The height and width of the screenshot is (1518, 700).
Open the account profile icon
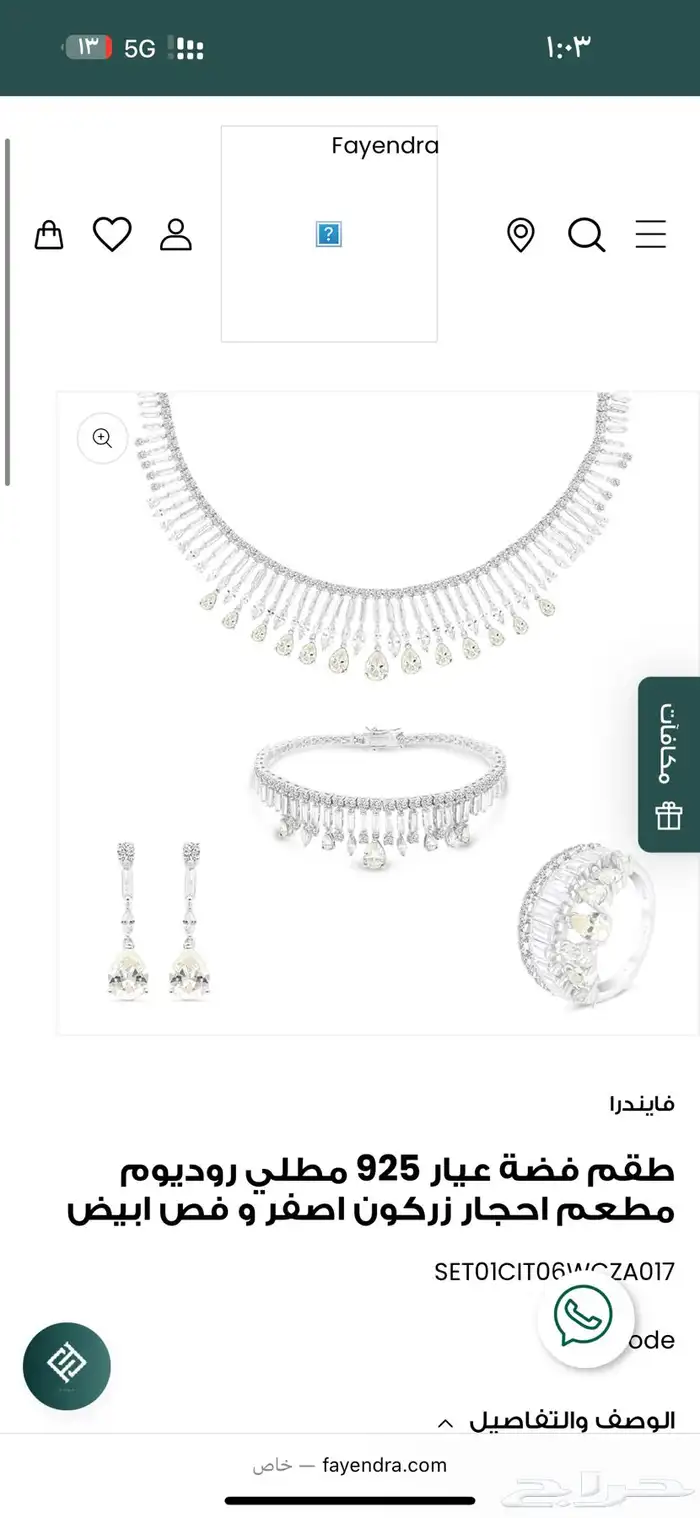[176, 235]
